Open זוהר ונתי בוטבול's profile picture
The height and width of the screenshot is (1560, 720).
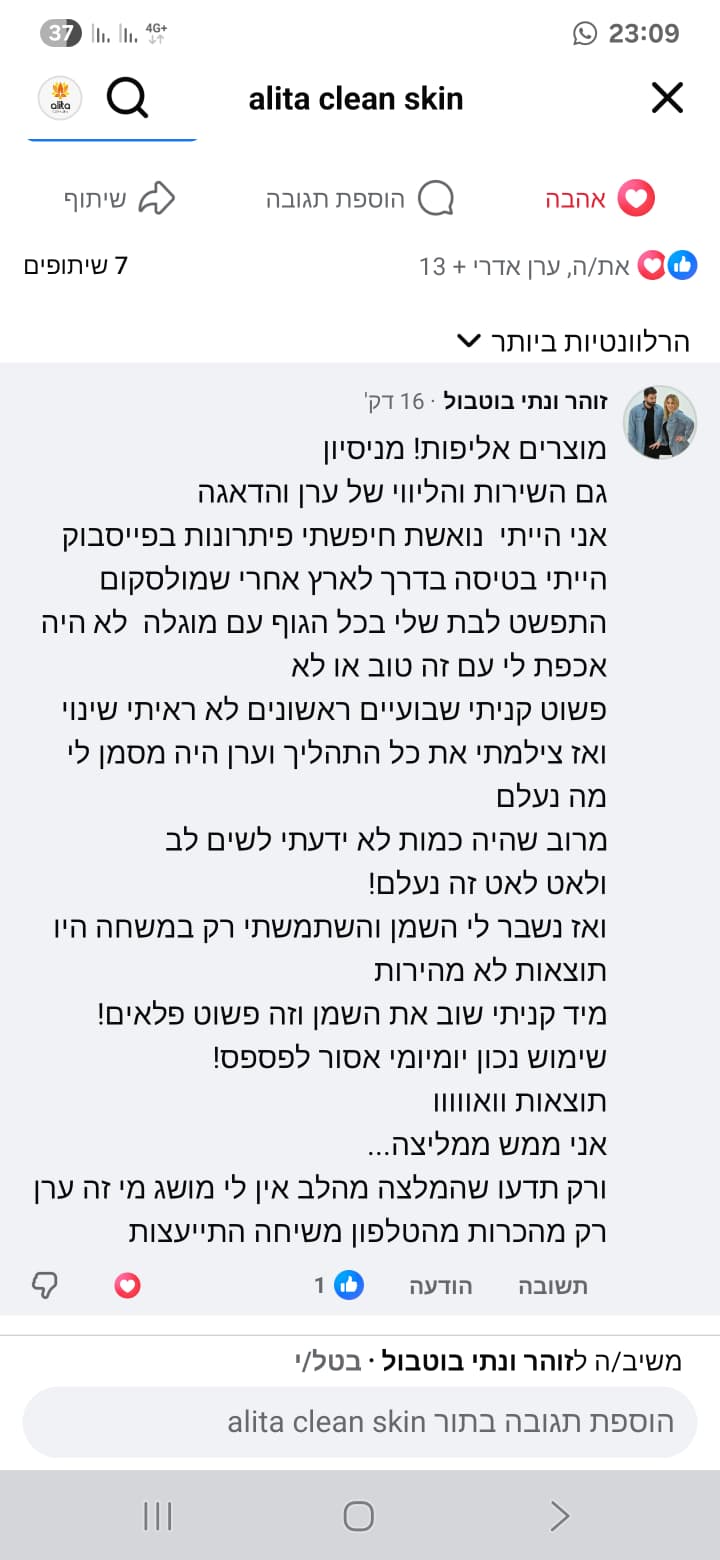point(660,422)
